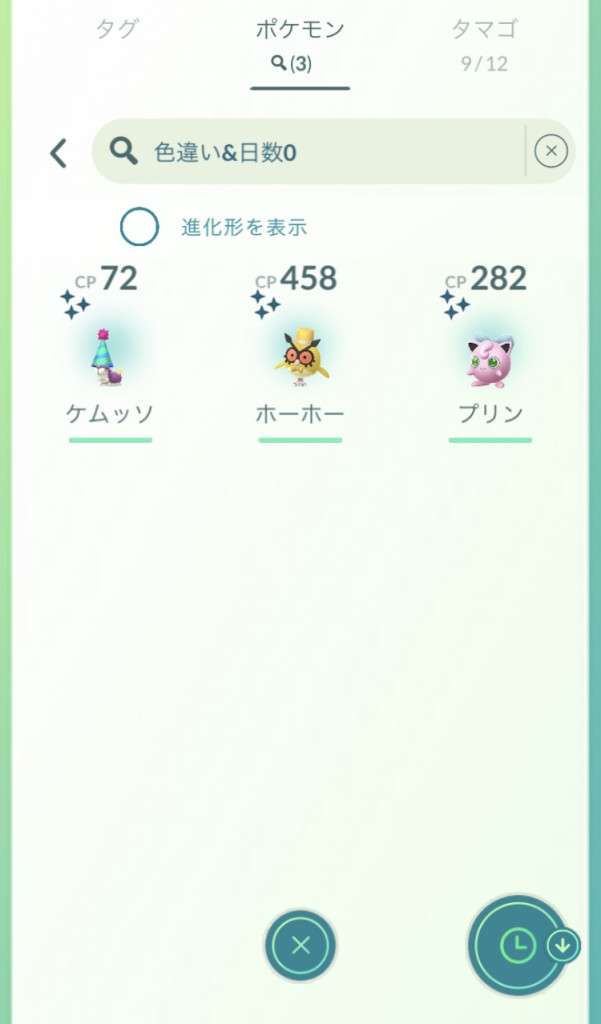Go back with the left arrow

coord(59,153)
